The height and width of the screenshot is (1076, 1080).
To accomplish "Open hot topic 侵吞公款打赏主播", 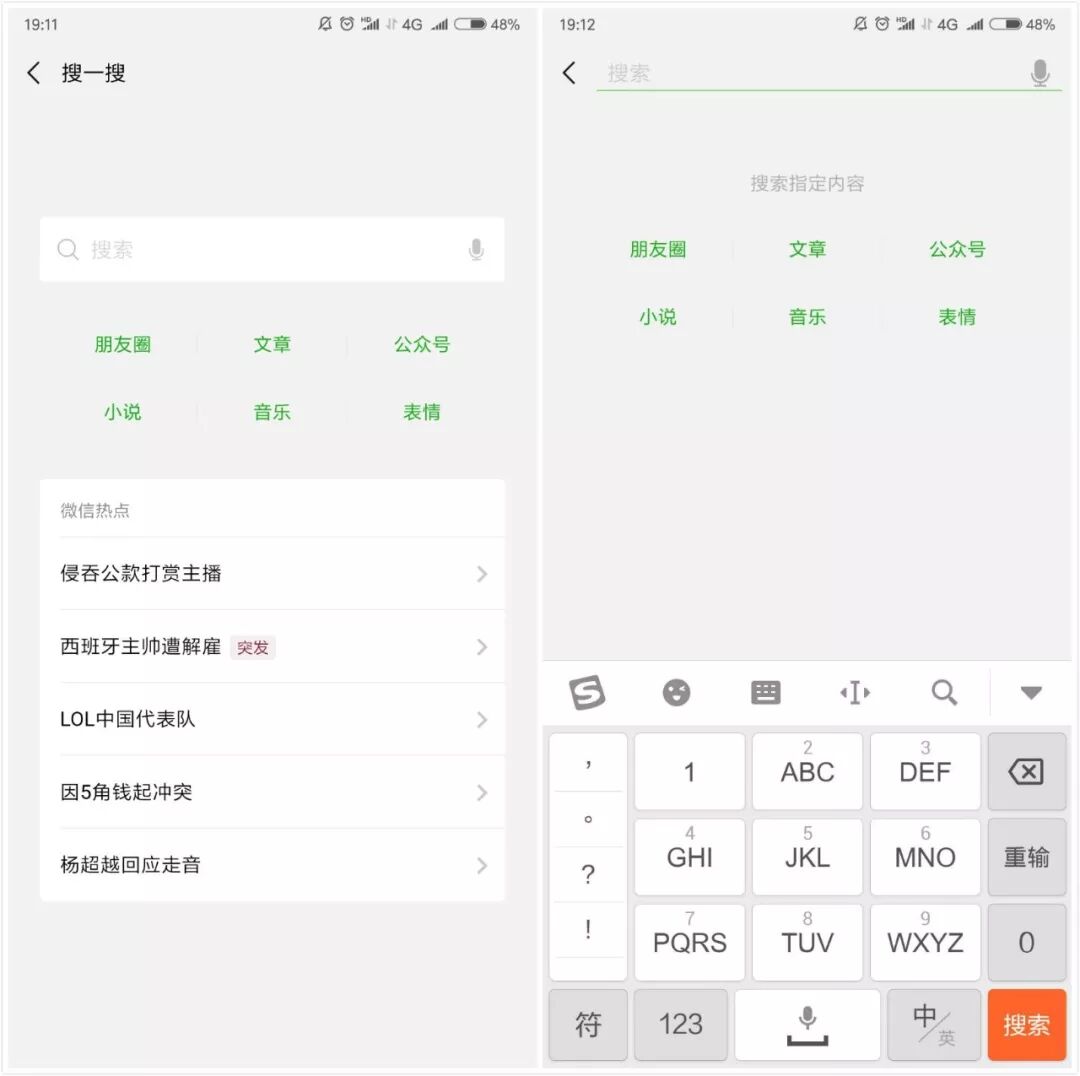I will [272, 573].
